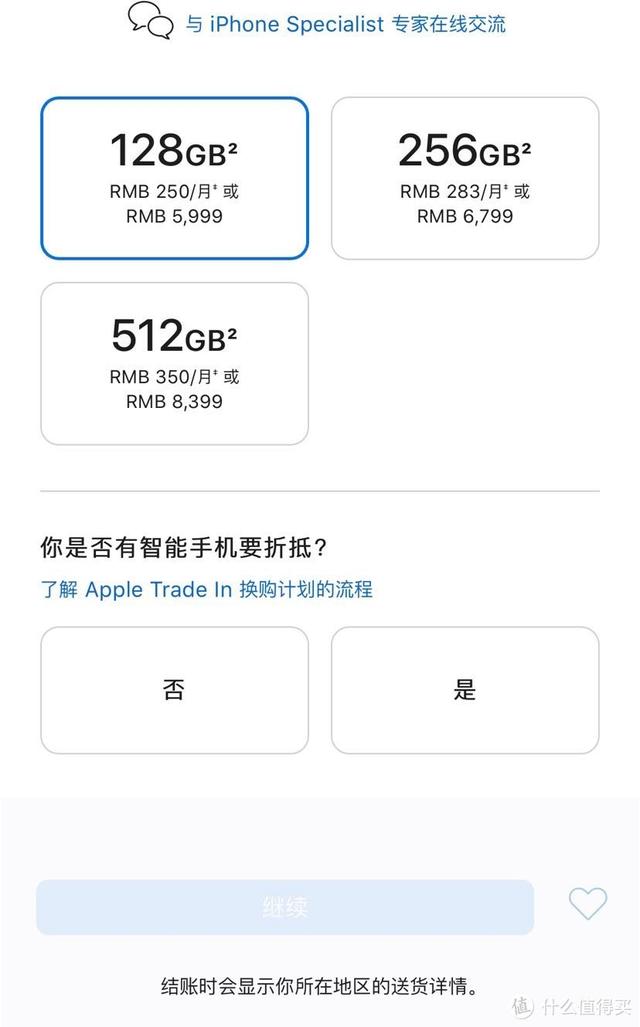640x1027 pixels.
Task: Answer 否 to the trade-in question
Action: [x=174, y=690]
